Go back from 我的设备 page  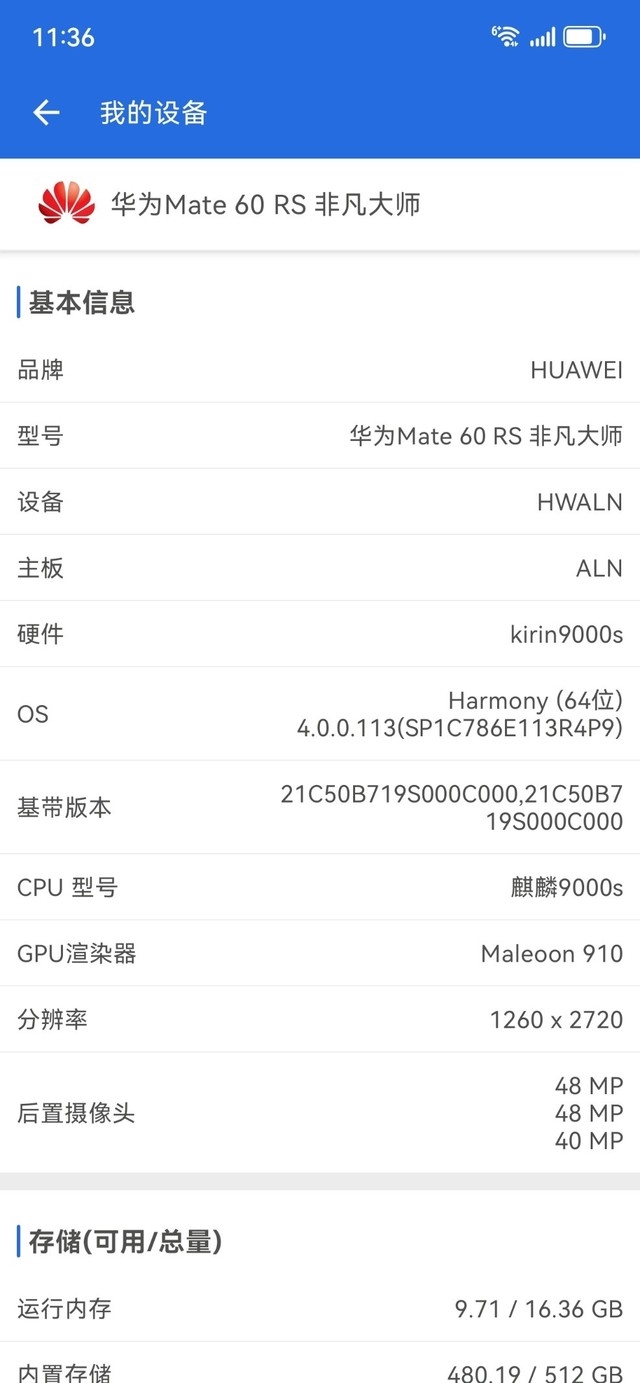pyautogui.click(x=46, y=113)
